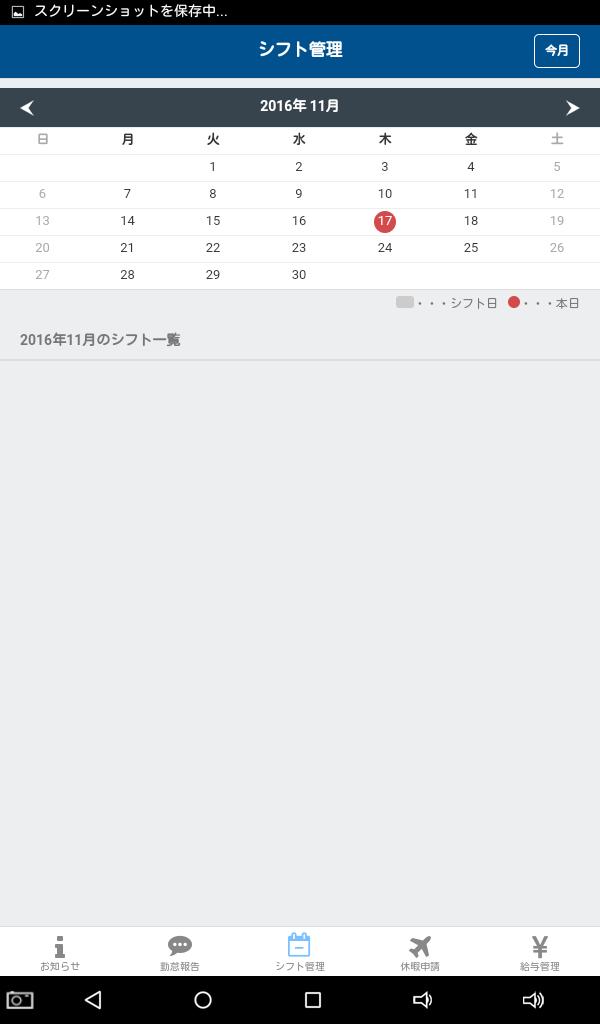Select November 1 on the calendar
The width and height of the screenshot is (600, 1024).
[213, 167]
